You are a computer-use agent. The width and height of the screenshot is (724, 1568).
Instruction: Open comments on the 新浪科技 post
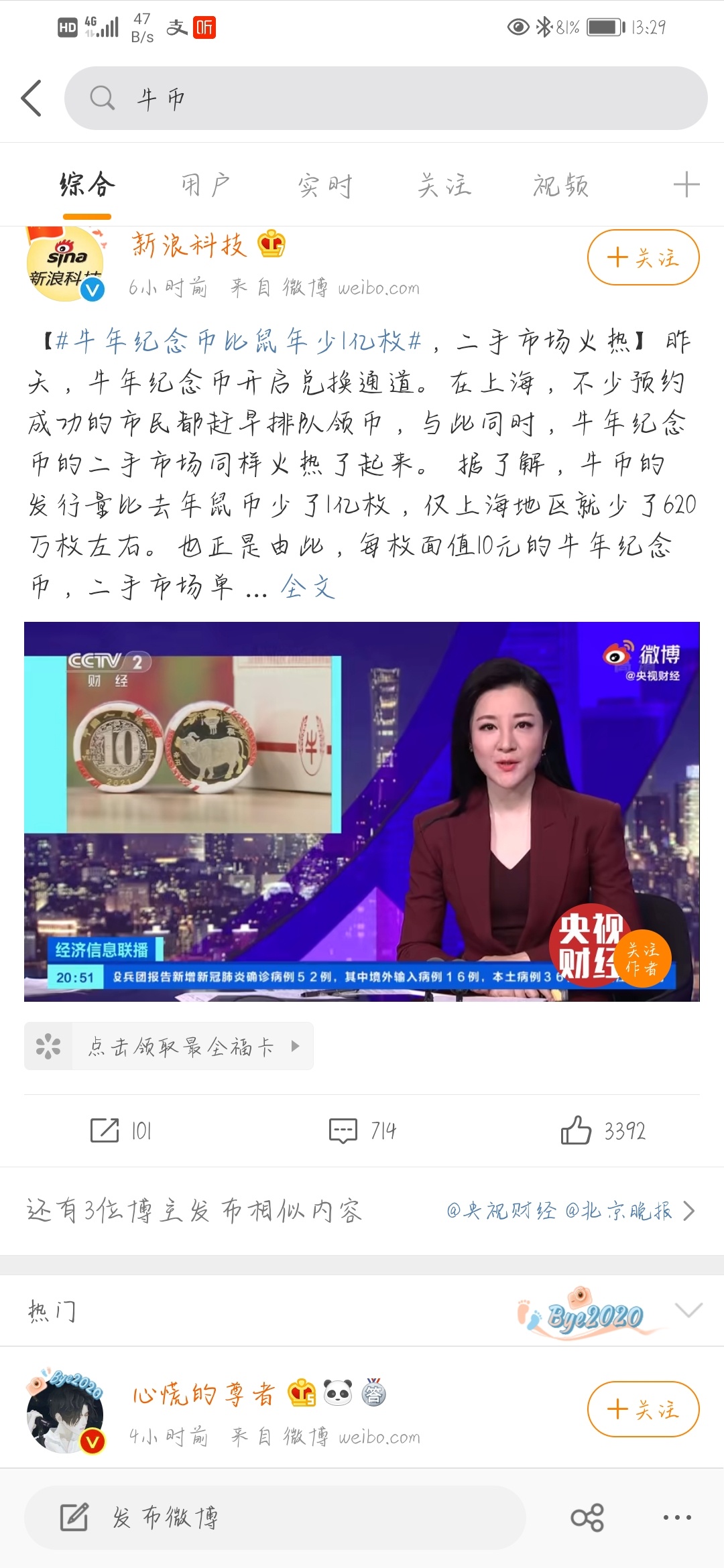[362, 1131]
